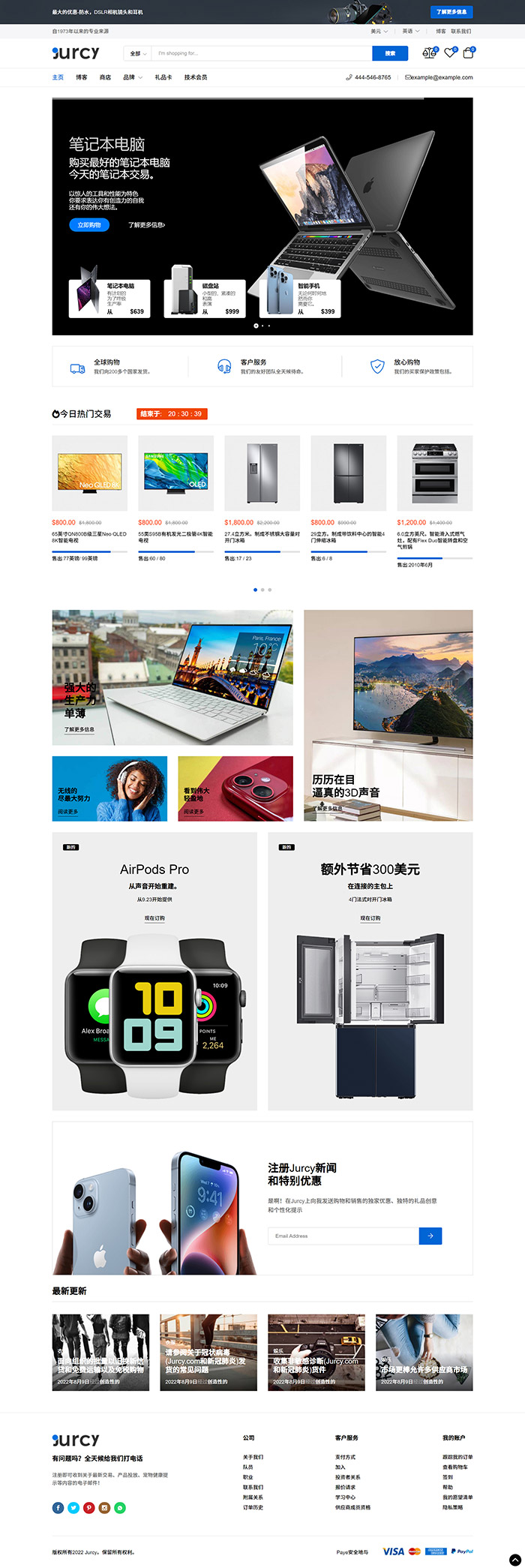525x1568 pixels.
Task: Open the 关于我们 footer link
Action: (x=253, y=1457)
